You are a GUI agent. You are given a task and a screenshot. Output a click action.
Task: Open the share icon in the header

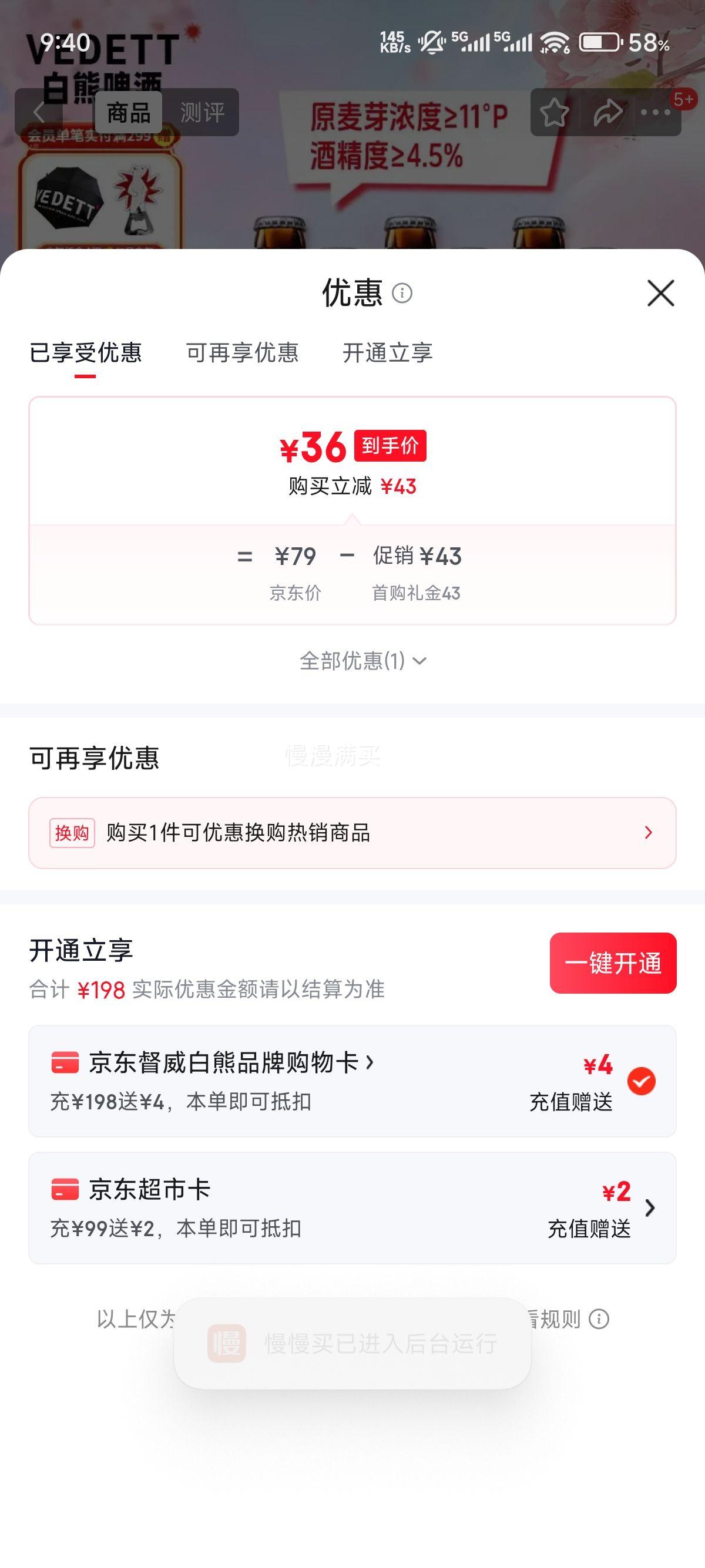click(606, 112)
